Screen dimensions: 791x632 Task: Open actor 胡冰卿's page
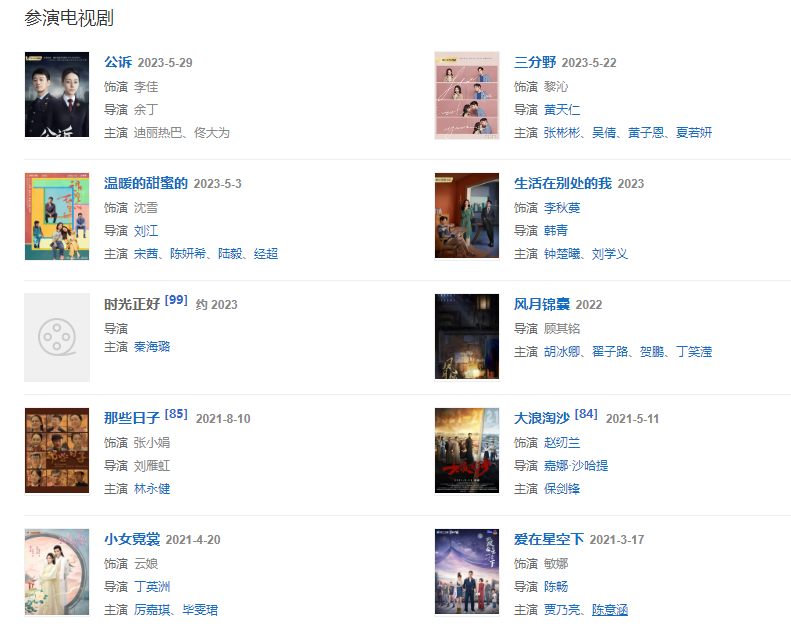coord(562,352)
